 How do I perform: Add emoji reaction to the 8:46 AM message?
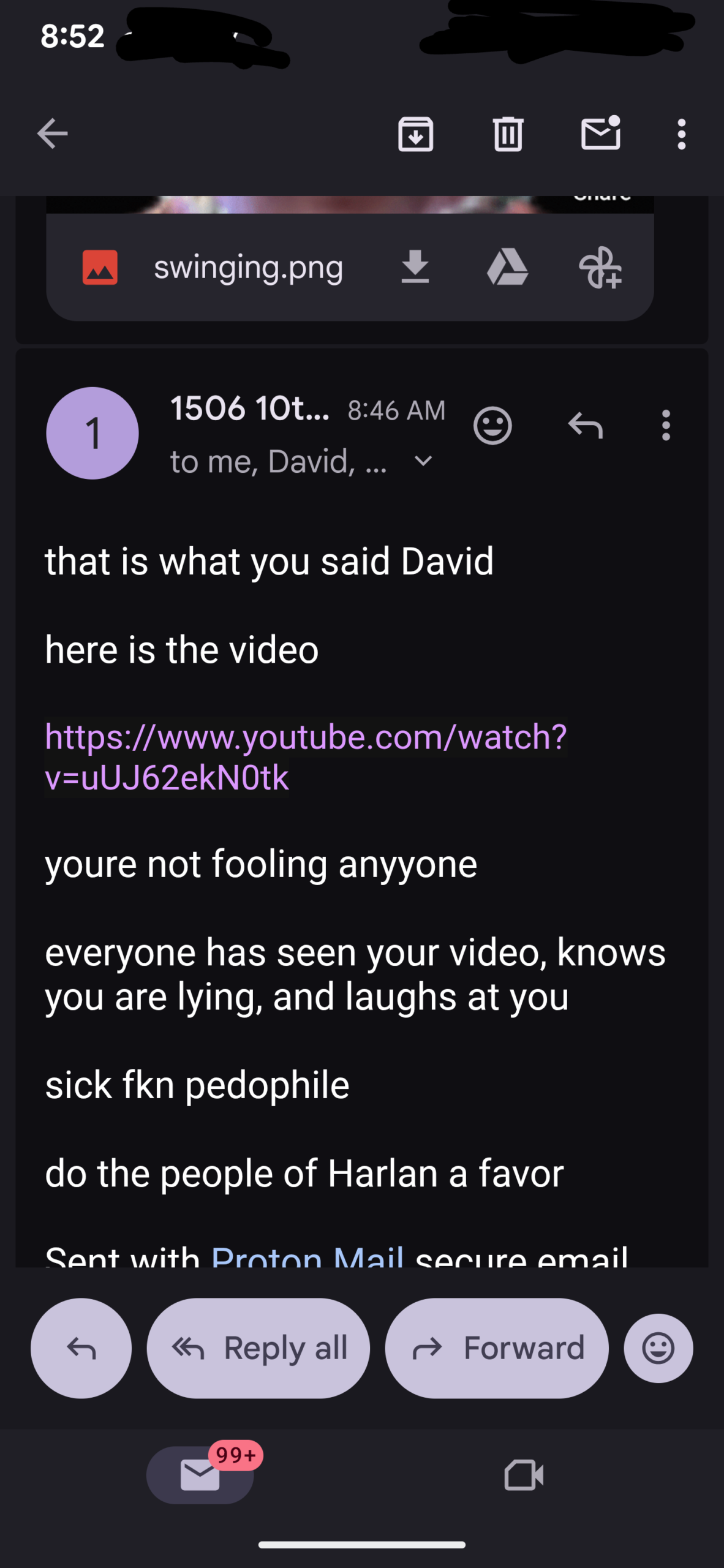pyautogui.click(x=492, y=425)
